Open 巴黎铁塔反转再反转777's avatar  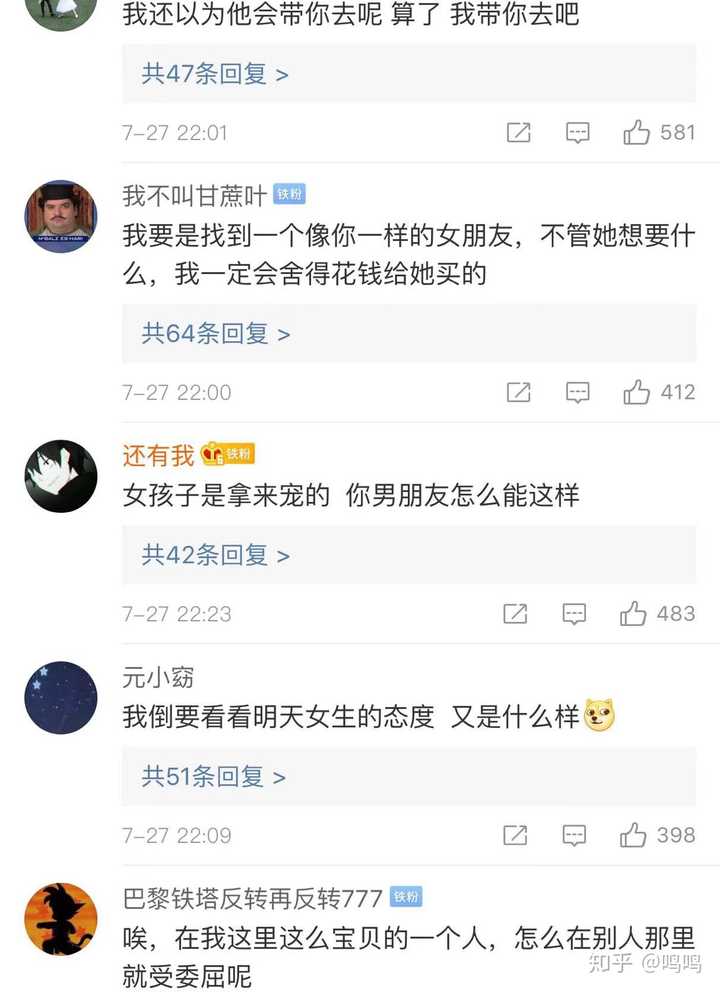[60, 918]
